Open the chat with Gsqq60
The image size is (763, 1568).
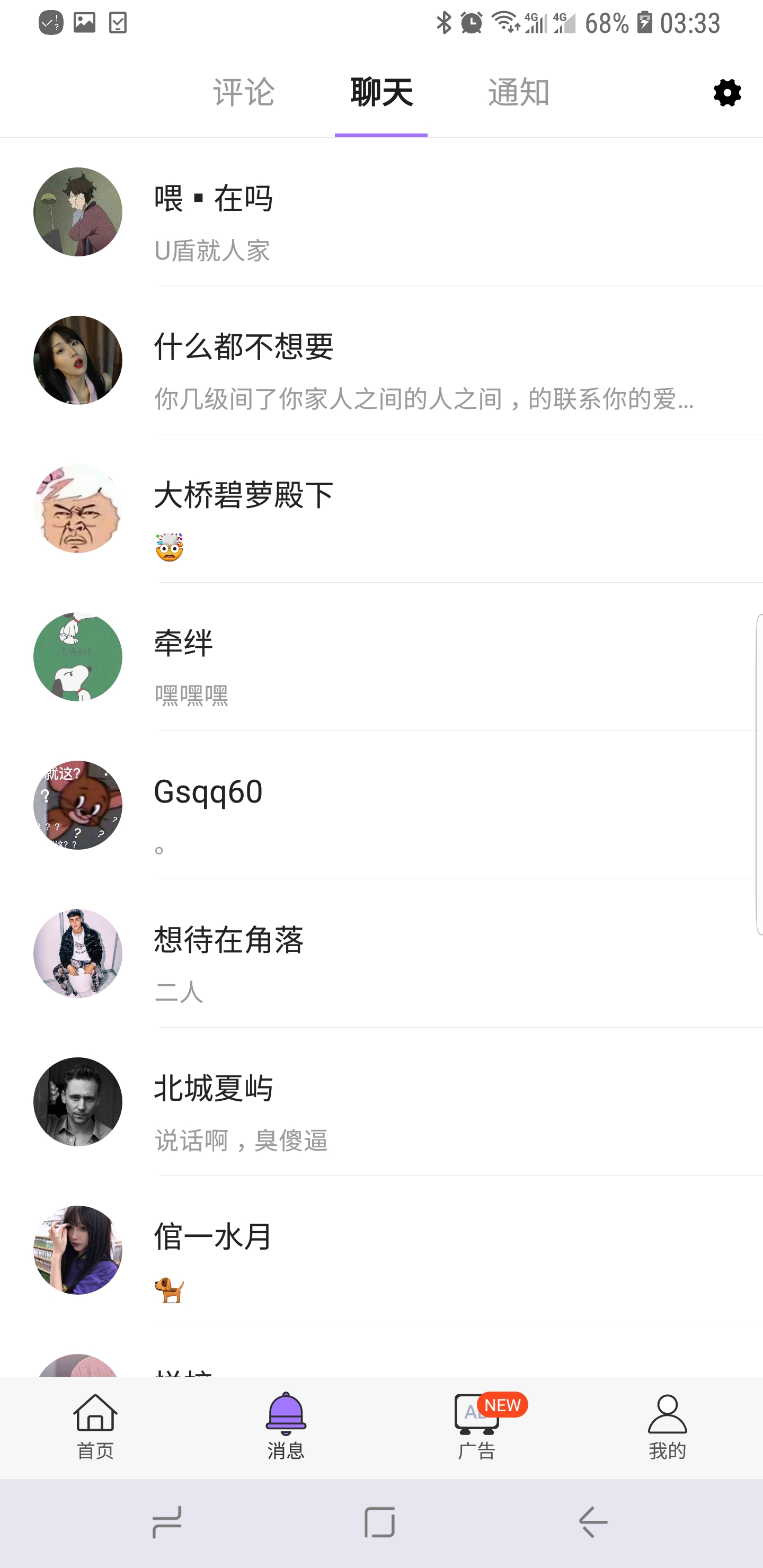click(x=396, y=805)
